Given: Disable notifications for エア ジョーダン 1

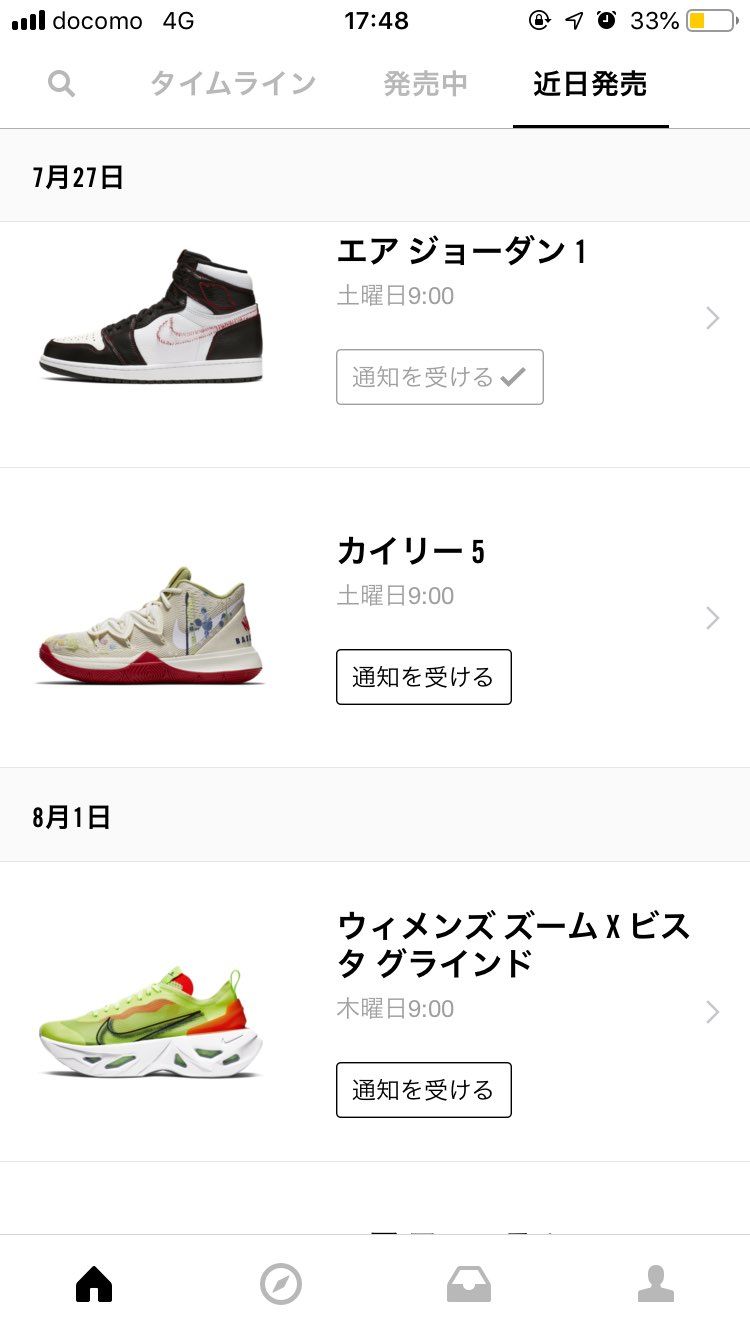Looking at the screenshot, I should tap(439, 377).
